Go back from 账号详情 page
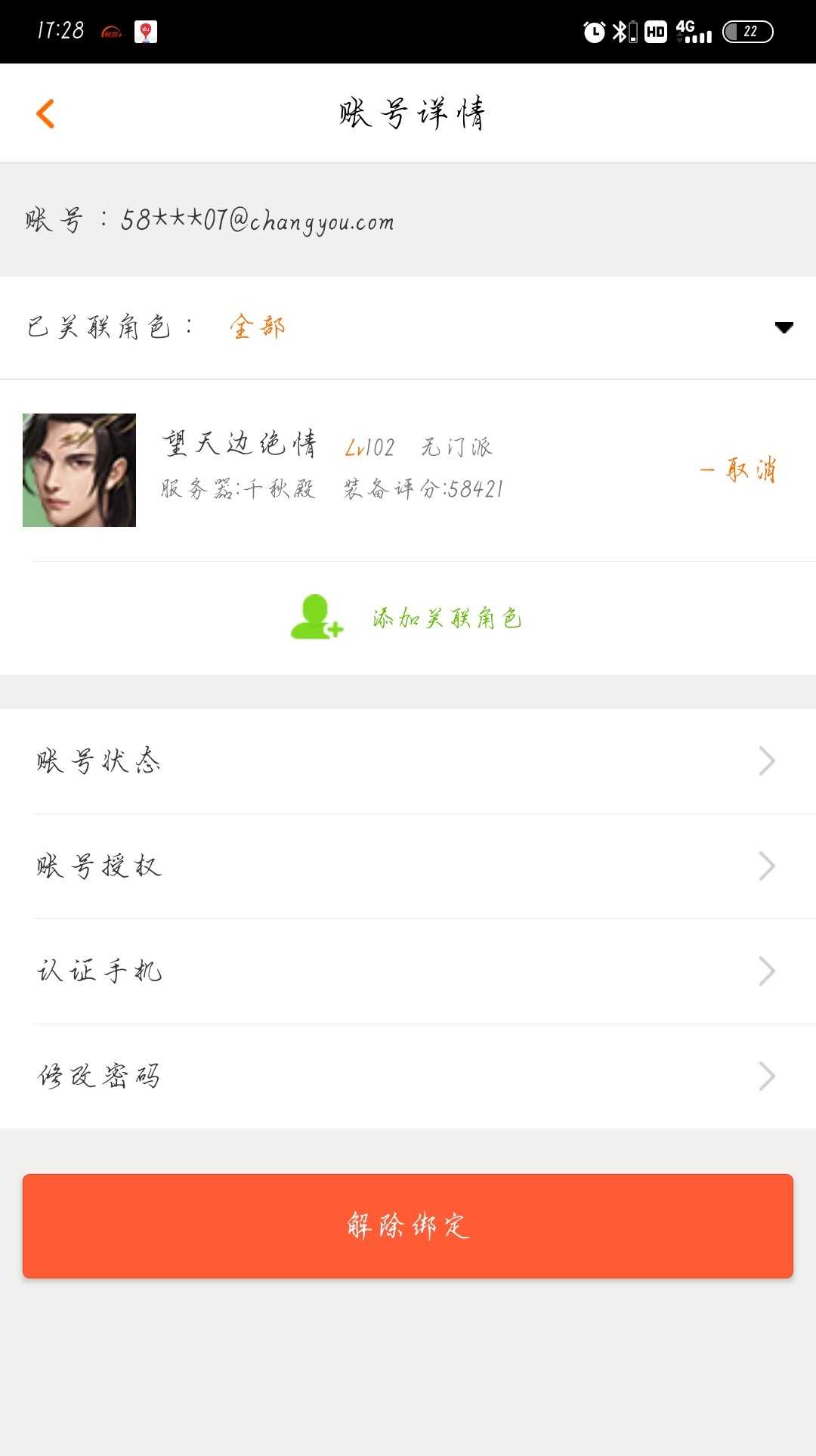 45,114
